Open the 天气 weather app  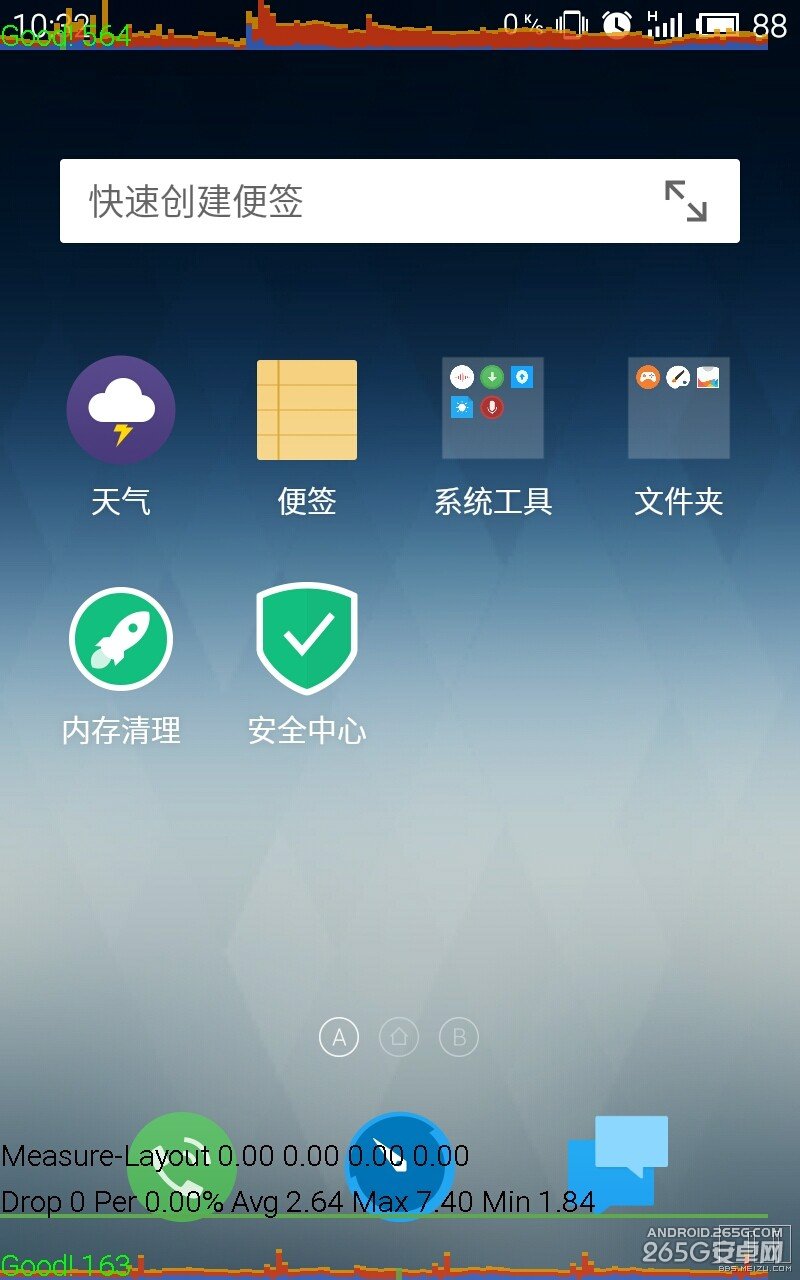pyautogui.click(x=120, y=410)
